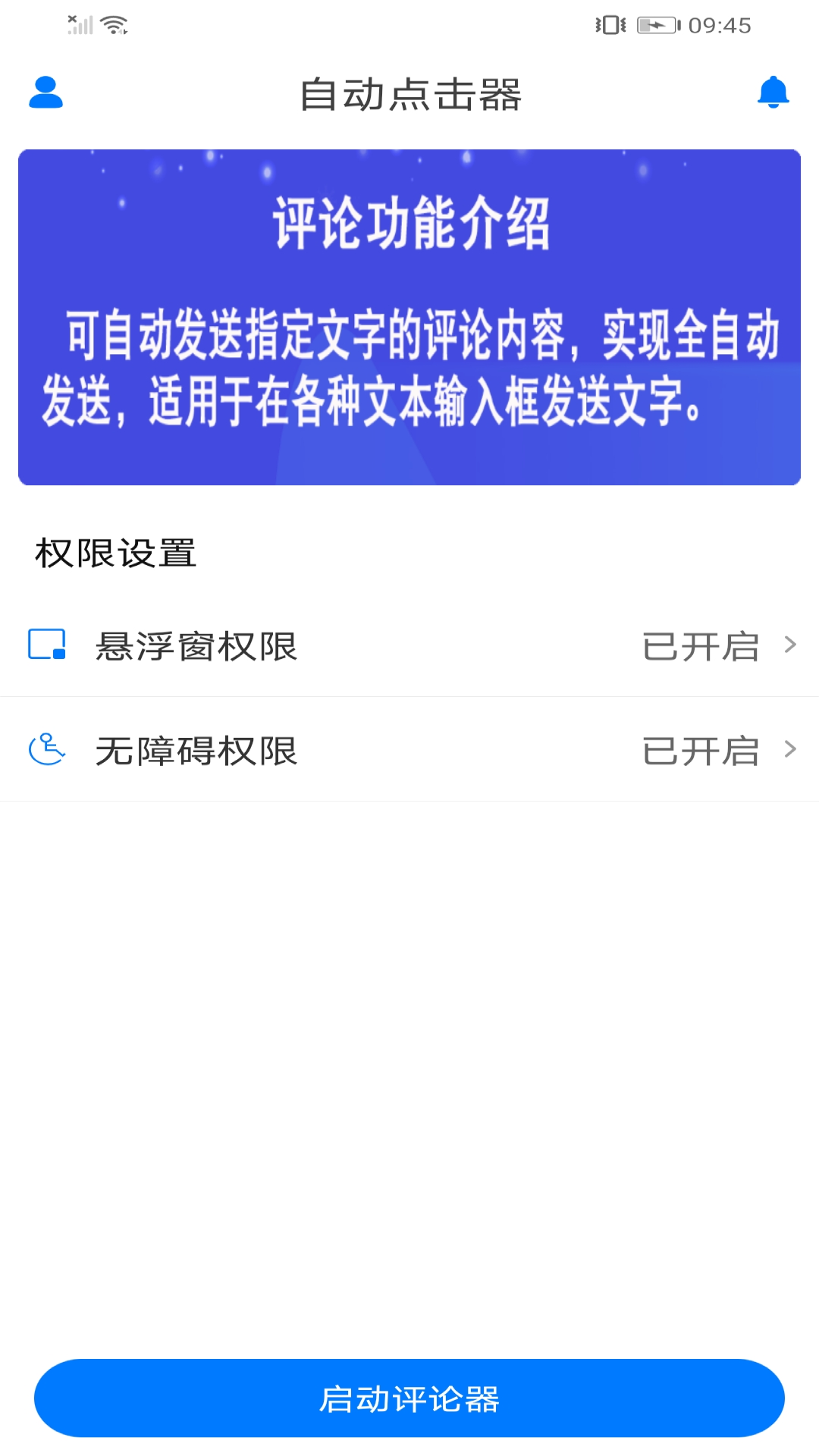Select the 自动点击器 title bar

pos(409,93)
